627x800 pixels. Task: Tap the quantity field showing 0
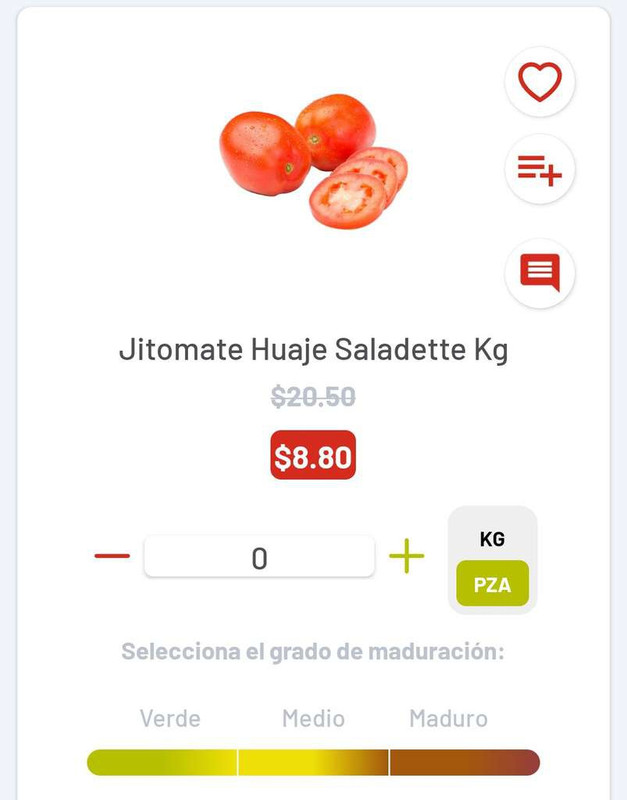pyautogui.click(x=259, y=557)
